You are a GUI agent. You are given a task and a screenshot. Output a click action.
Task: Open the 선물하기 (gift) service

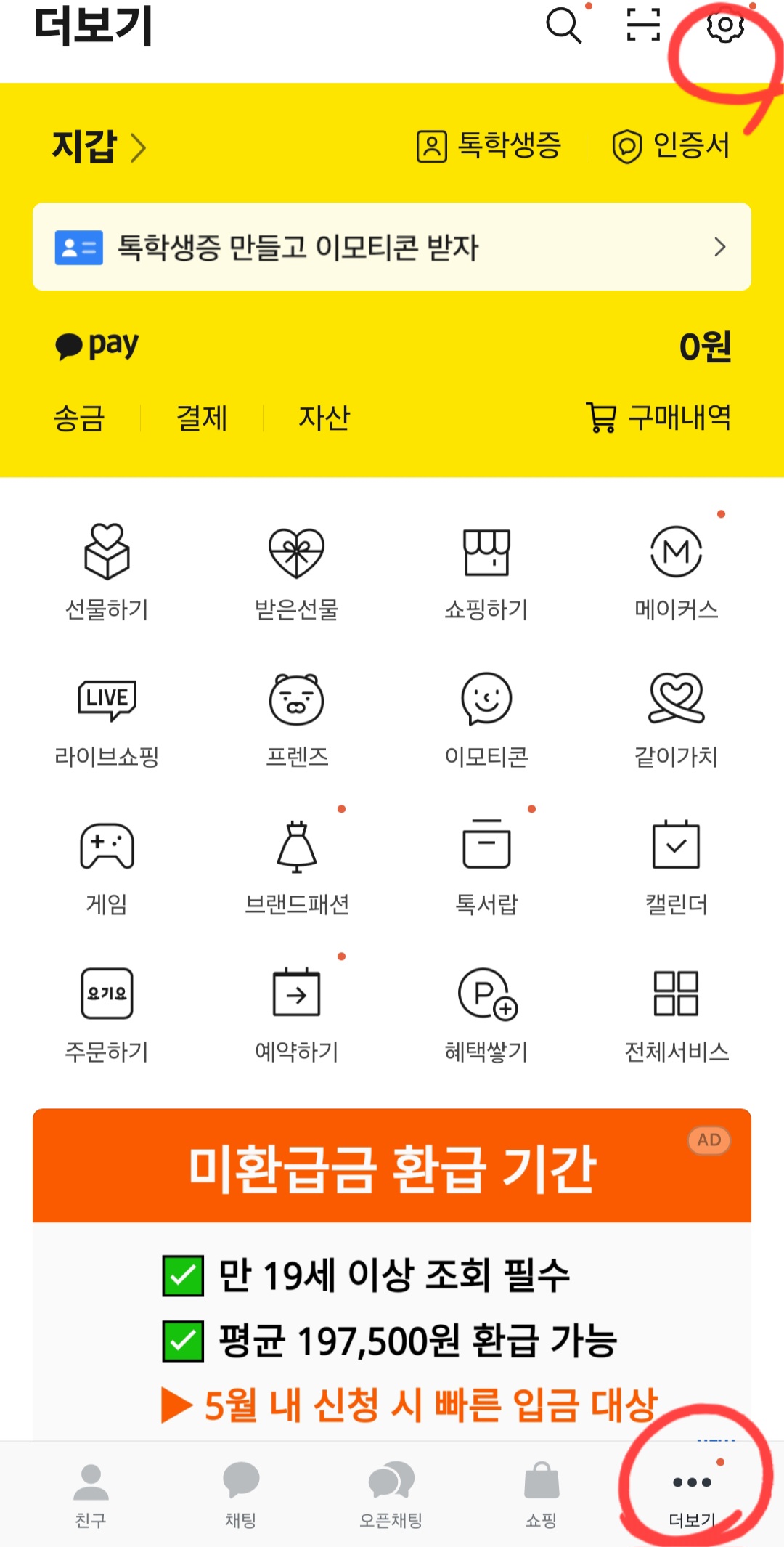[x=107, y=570]
